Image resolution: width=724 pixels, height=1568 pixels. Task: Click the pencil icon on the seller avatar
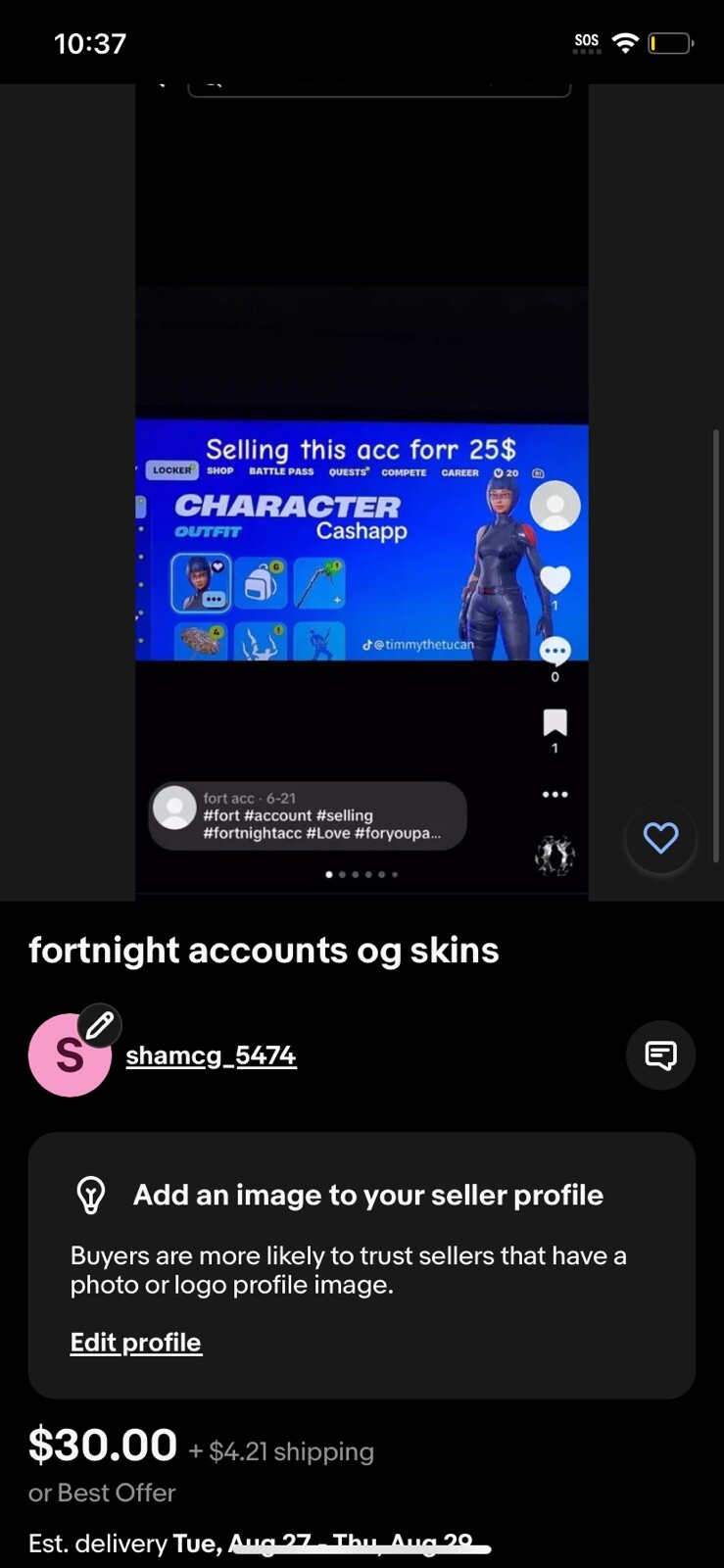coord(99,1025)
